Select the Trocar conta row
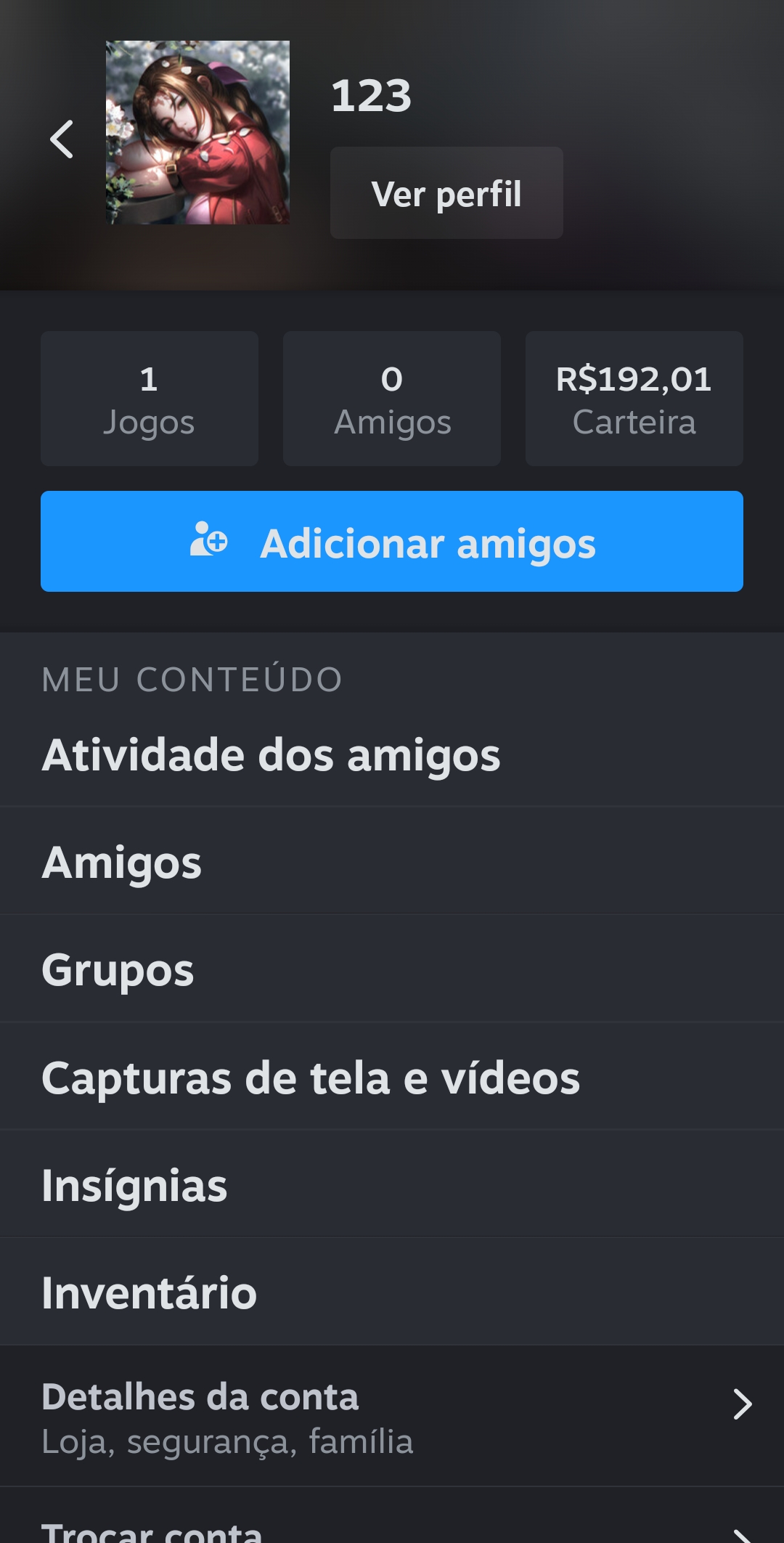Image resolution: width=784 pixels, height=1543 pixels. [392, 1516]
